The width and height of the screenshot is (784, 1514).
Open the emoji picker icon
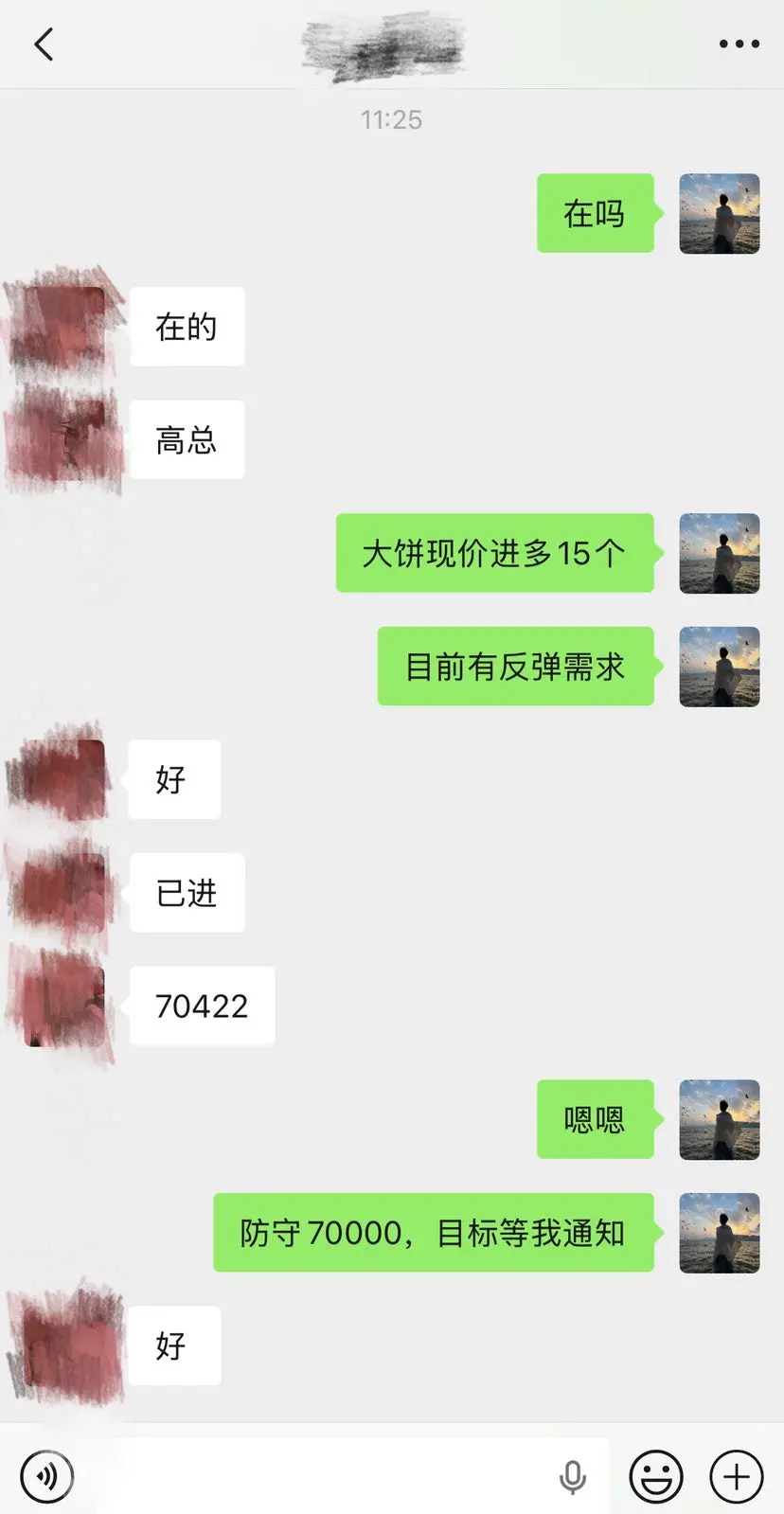click(x=657, y=1474)
